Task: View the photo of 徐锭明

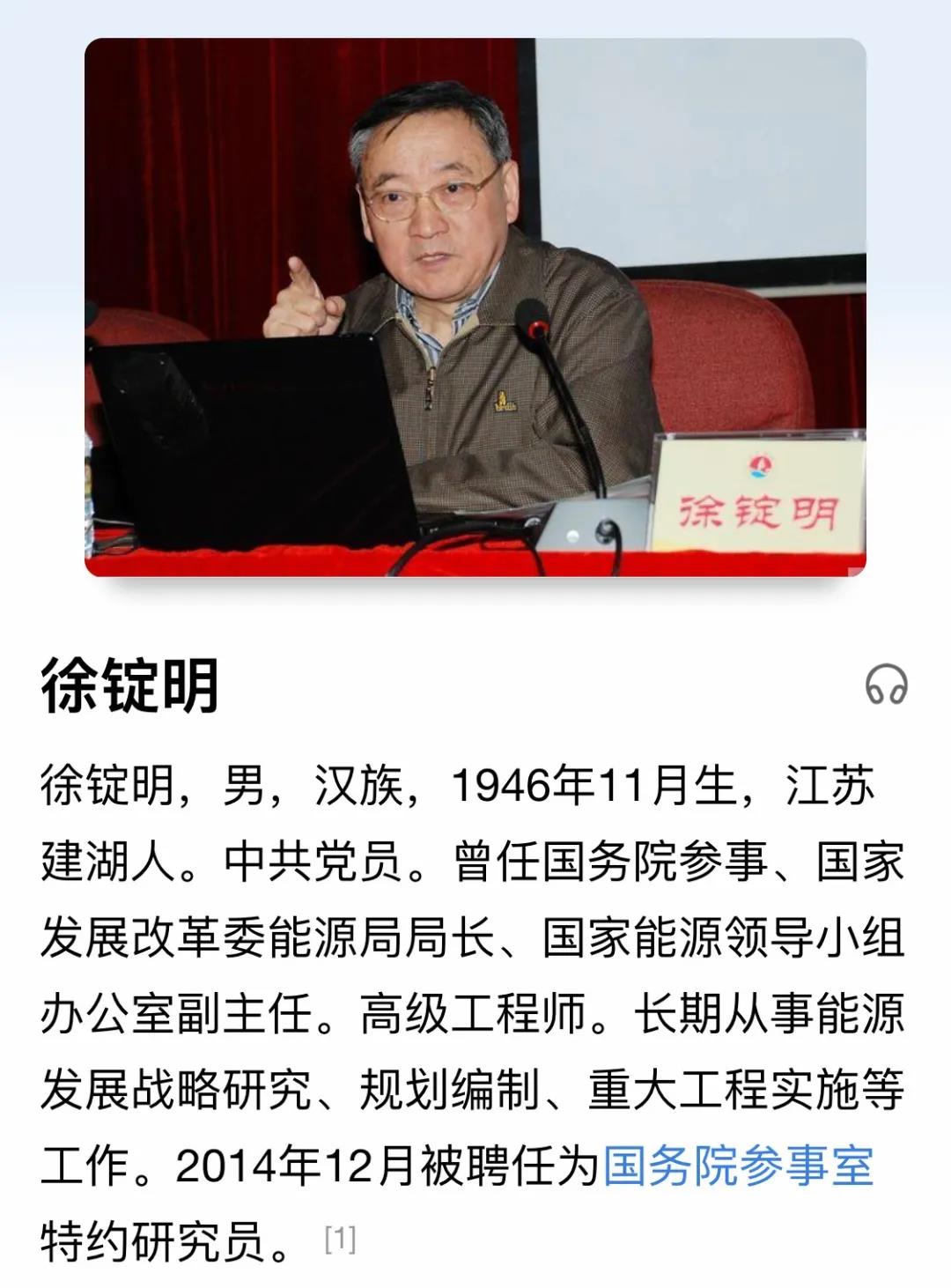Action: [475, 307]
